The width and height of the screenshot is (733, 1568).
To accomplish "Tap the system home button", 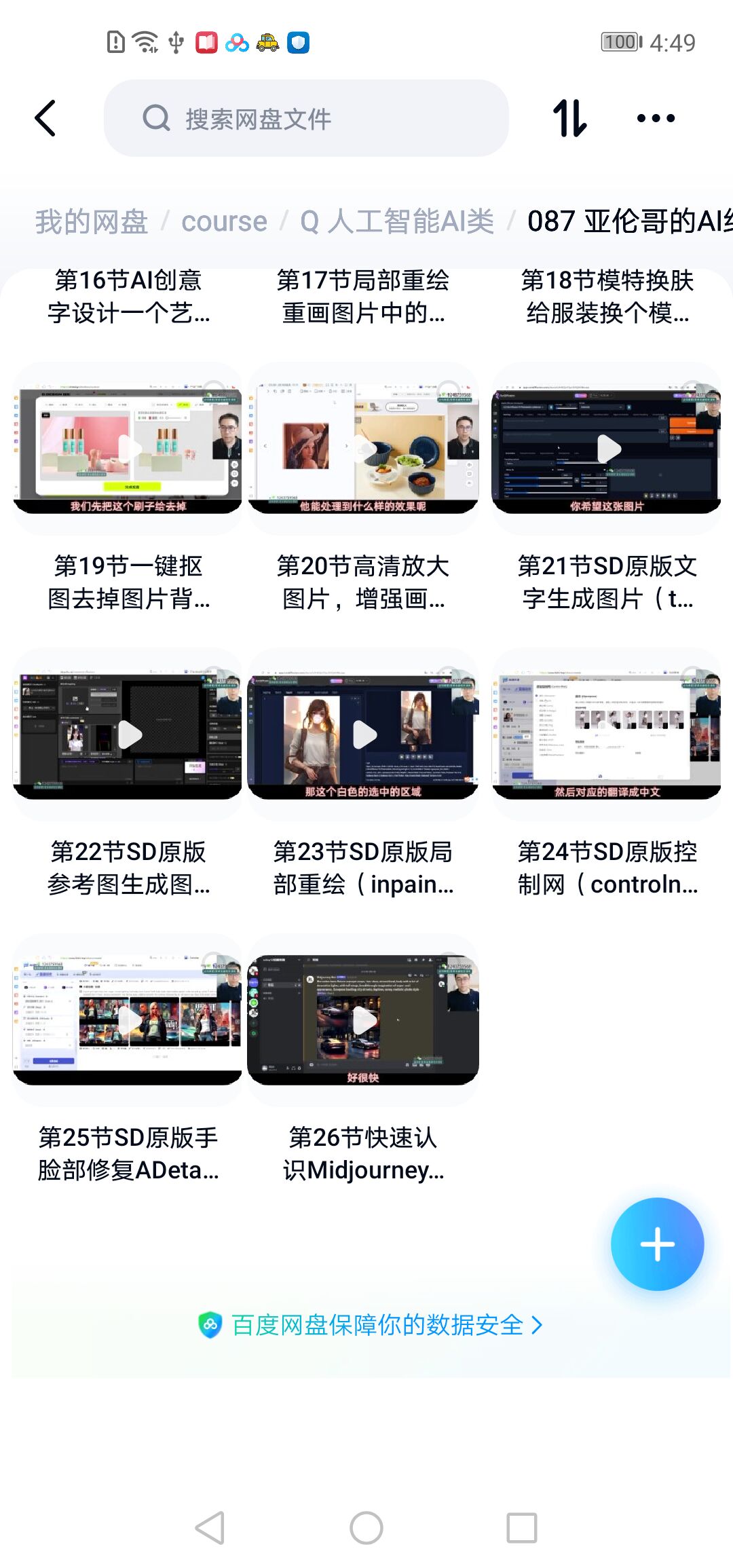I will 366,1528.
